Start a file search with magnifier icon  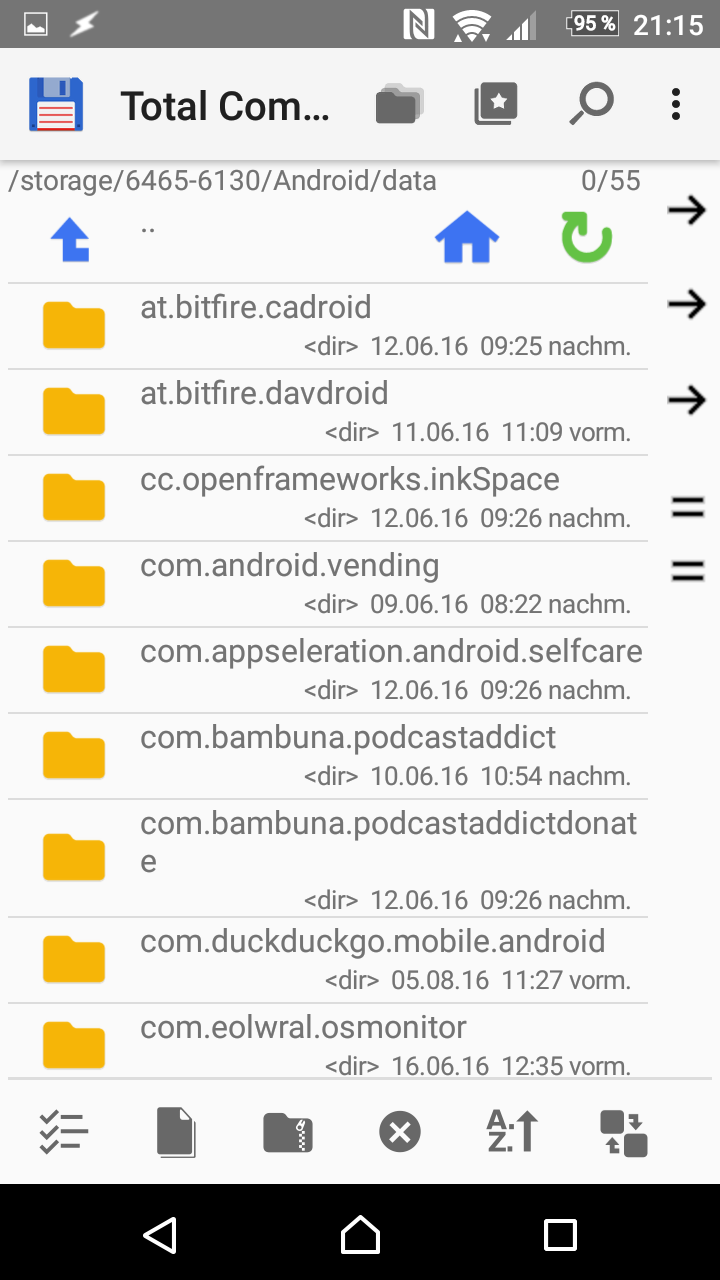590,103
